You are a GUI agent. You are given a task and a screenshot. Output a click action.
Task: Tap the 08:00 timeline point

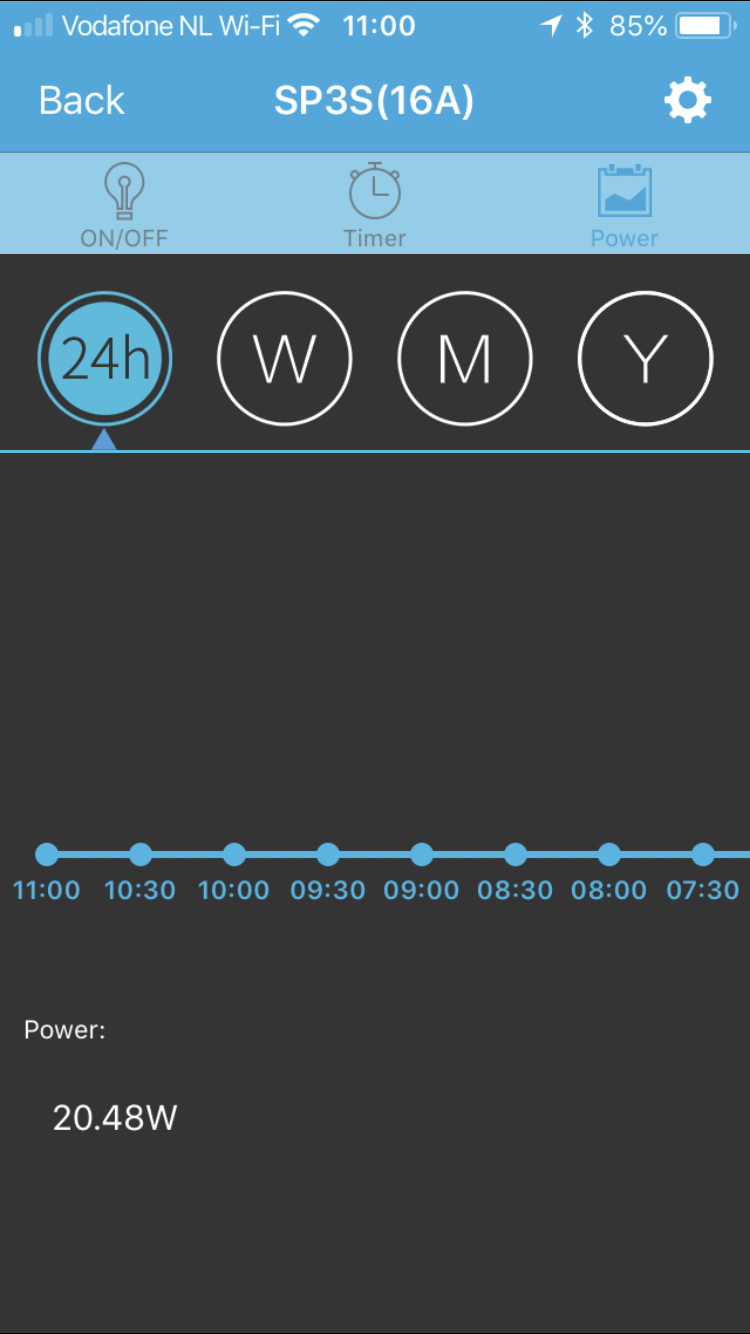(x=609, y=854)
